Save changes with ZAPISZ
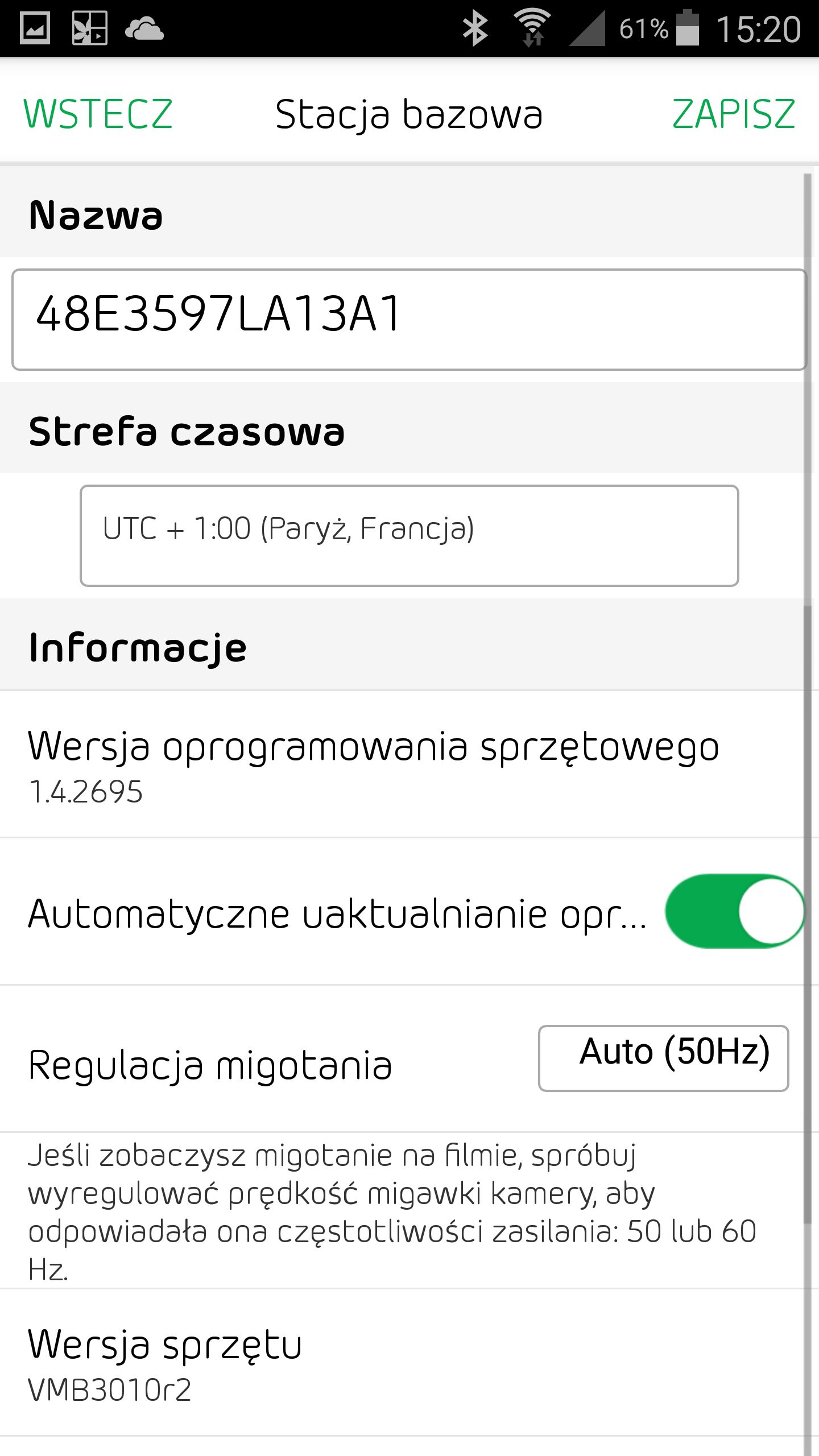 coord(734,114)
